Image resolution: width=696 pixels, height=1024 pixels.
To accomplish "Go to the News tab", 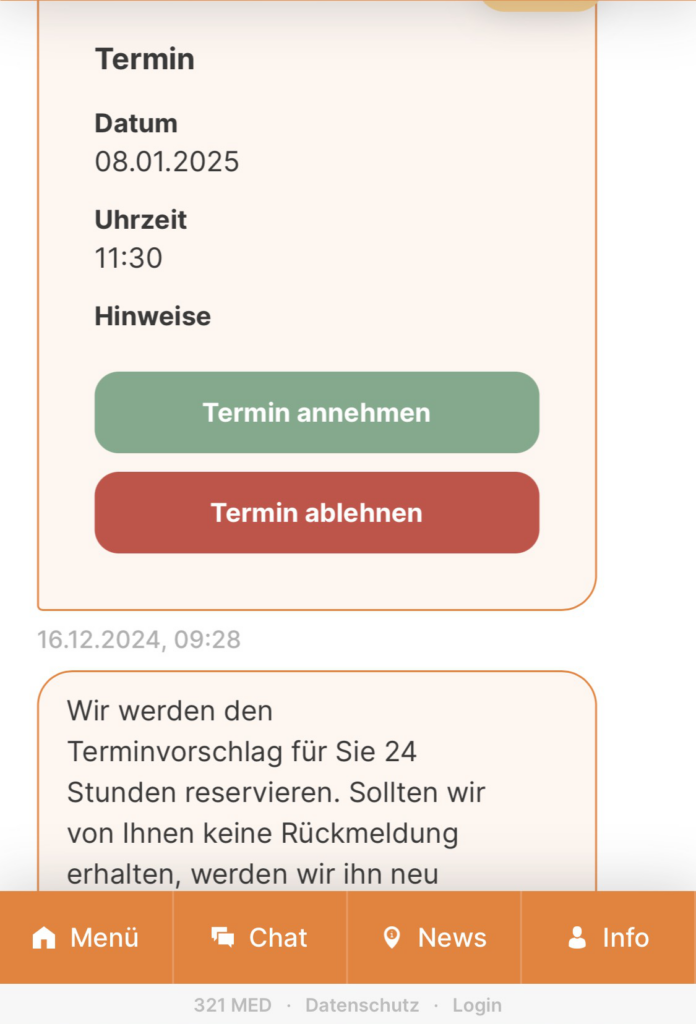I will [434, 938].
